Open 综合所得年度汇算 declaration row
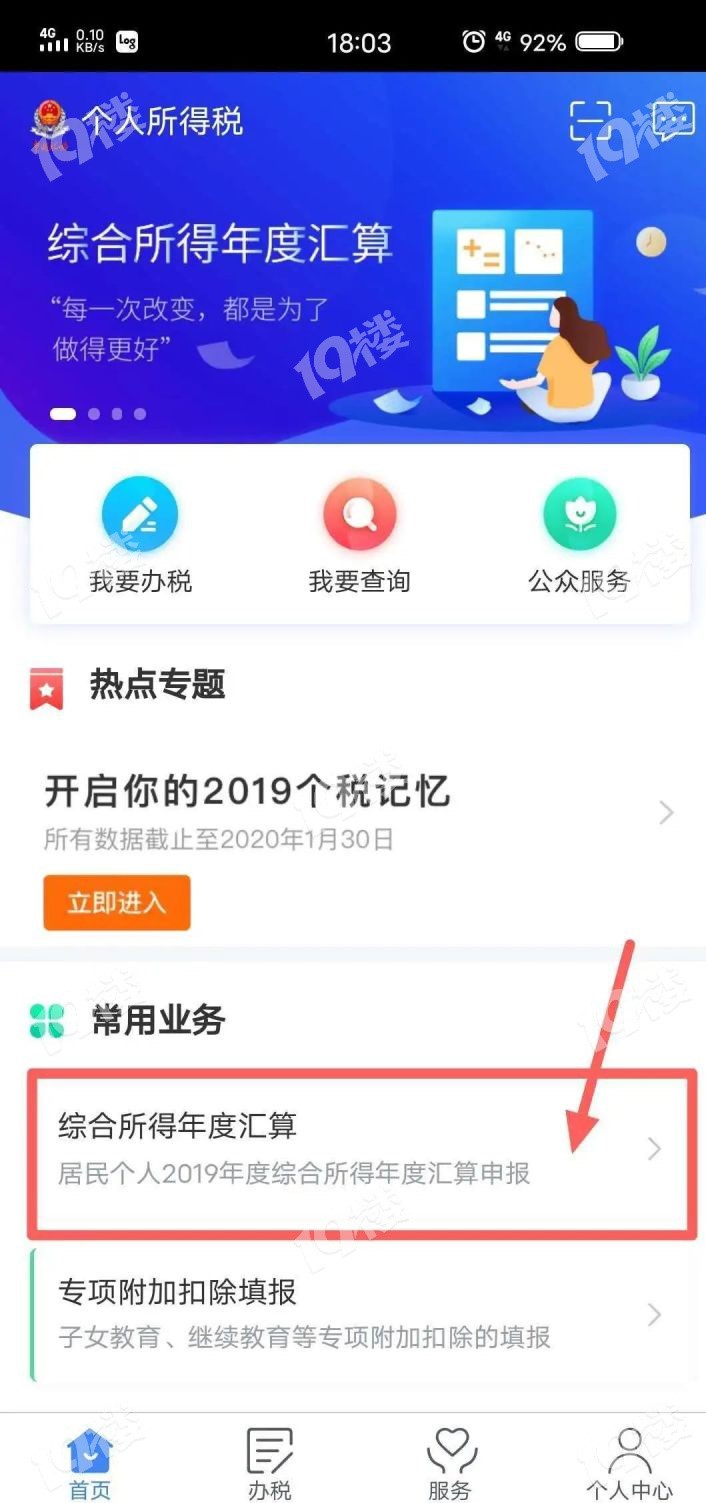 360,1150
